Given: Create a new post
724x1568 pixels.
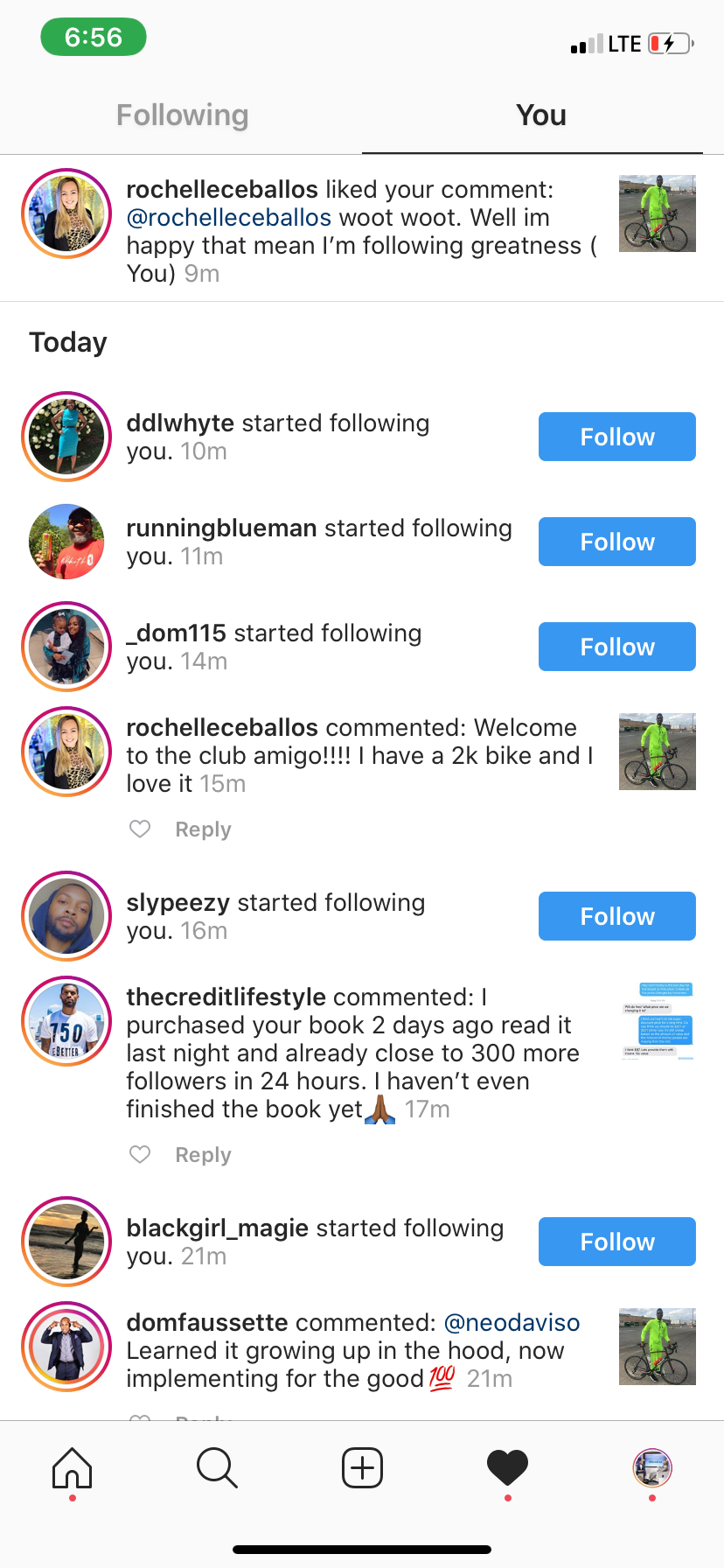Looking at the screenshot, I should [x=362, y=1467].
